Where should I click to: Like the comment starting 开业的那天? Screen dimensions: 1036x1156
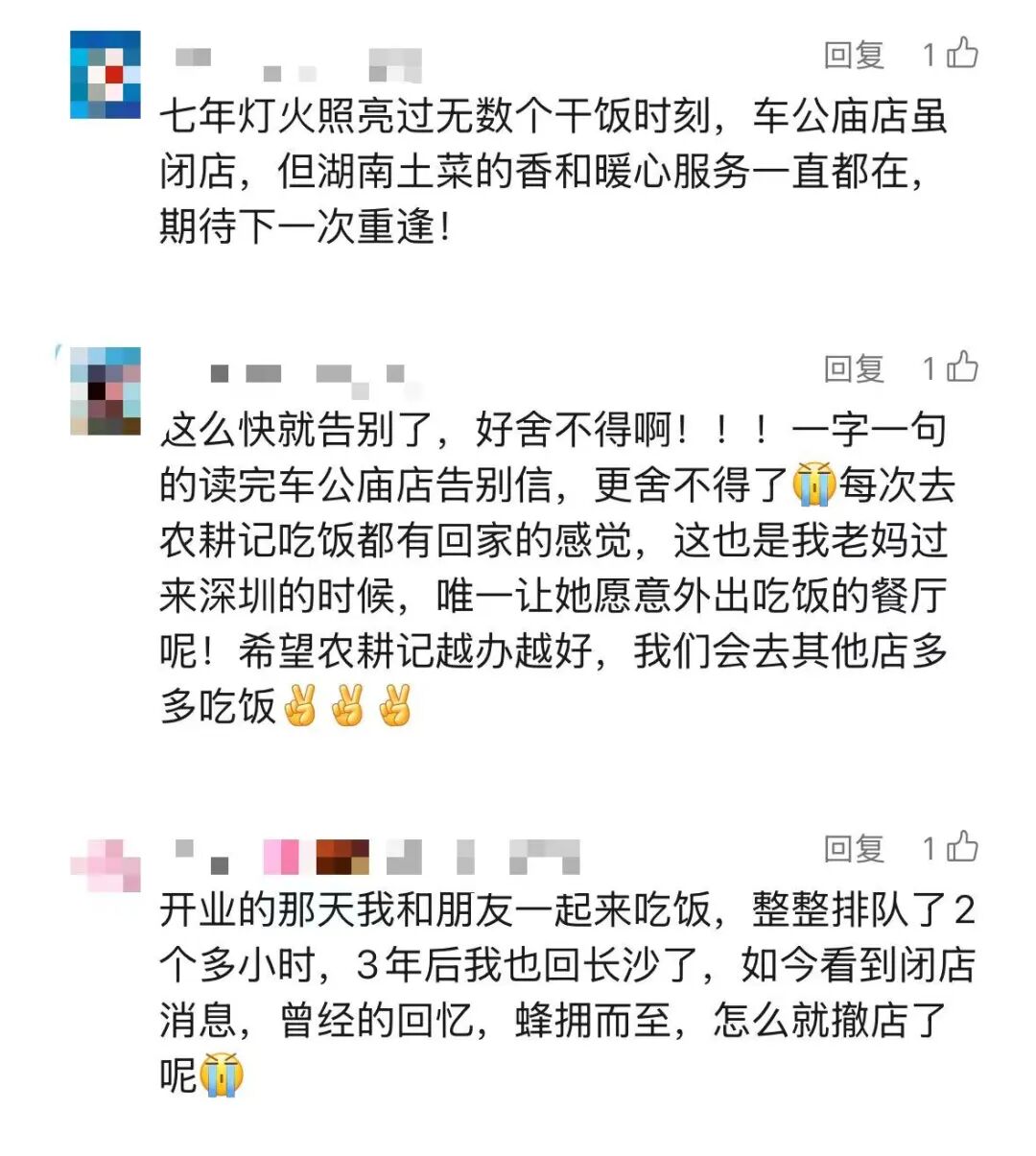coord(961,846)
